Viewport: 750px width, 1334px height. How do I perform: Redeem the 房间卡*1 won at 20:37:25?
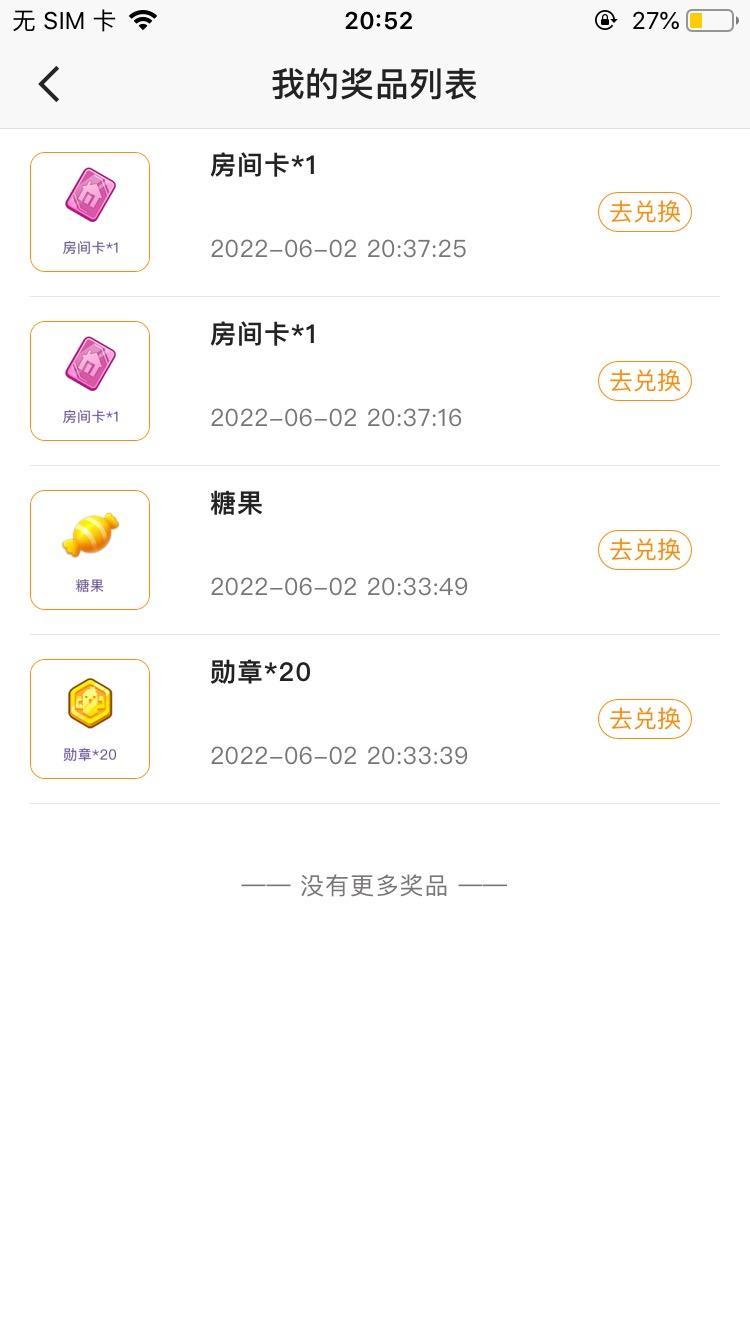[645, 212]
